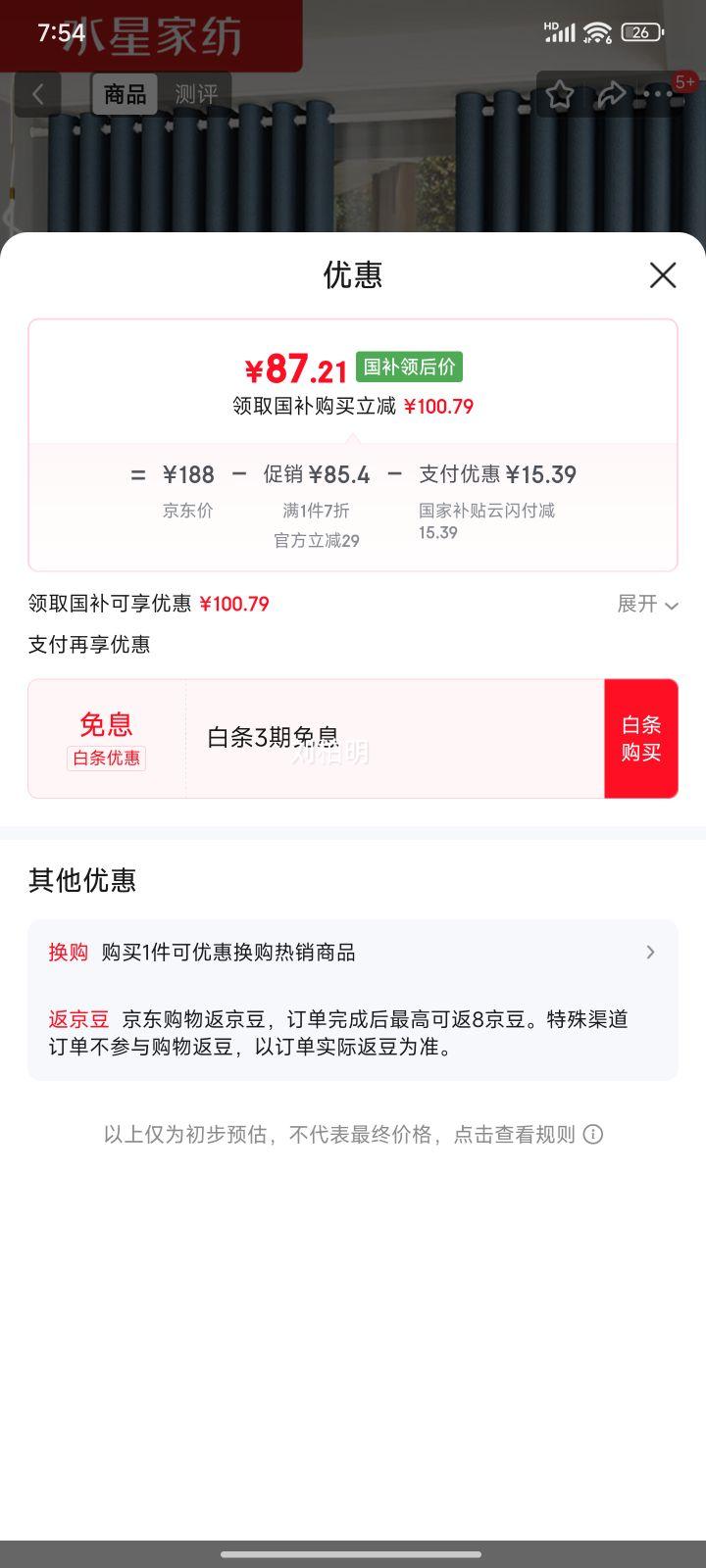Buy with the 白条购买 button
Image resolution: width=706 pixels, height=1568 pixels.
coord(640,738)
